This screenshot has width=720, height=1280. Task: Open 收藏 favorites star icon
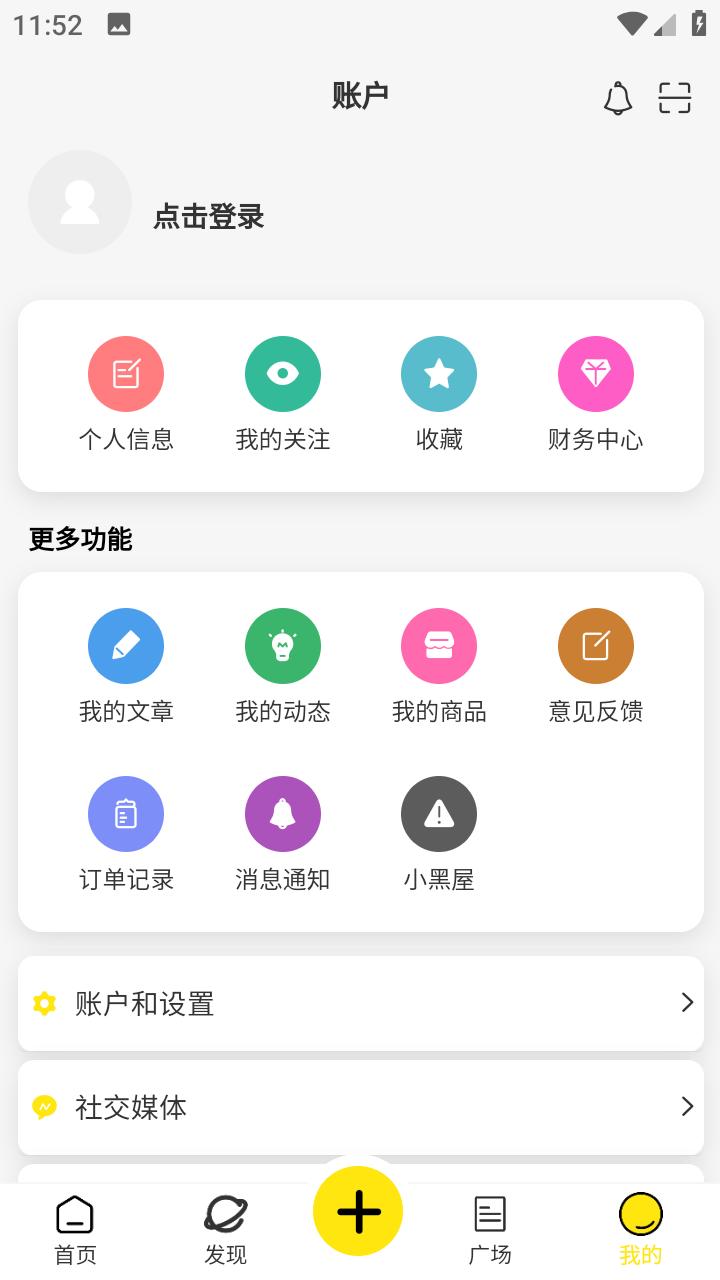(439, 373)
